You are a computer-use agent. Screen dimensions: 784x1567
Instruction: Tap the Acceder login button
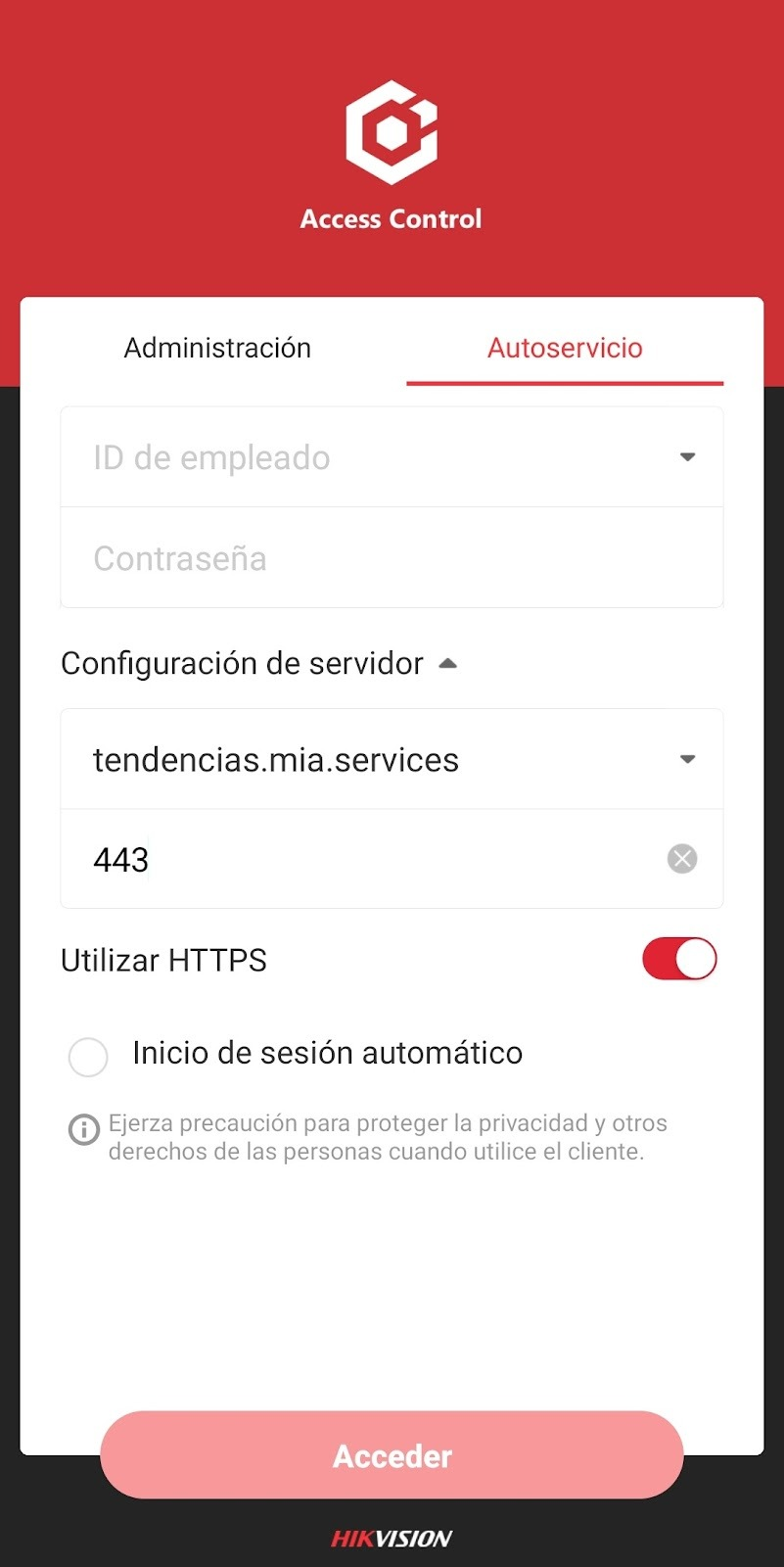click(392, 1455)
